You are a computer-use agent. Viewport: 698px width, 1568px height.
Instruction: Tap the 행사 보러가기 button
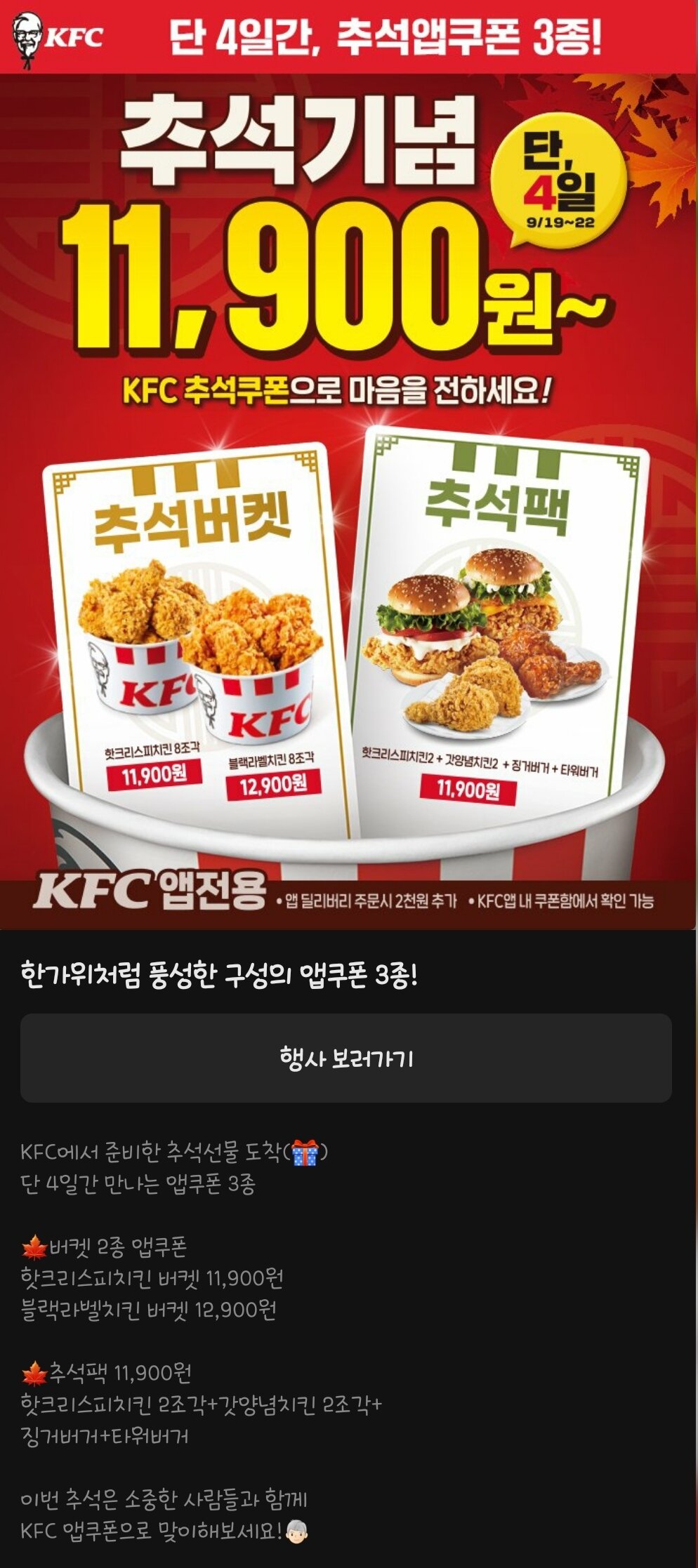pos(345,1057)
